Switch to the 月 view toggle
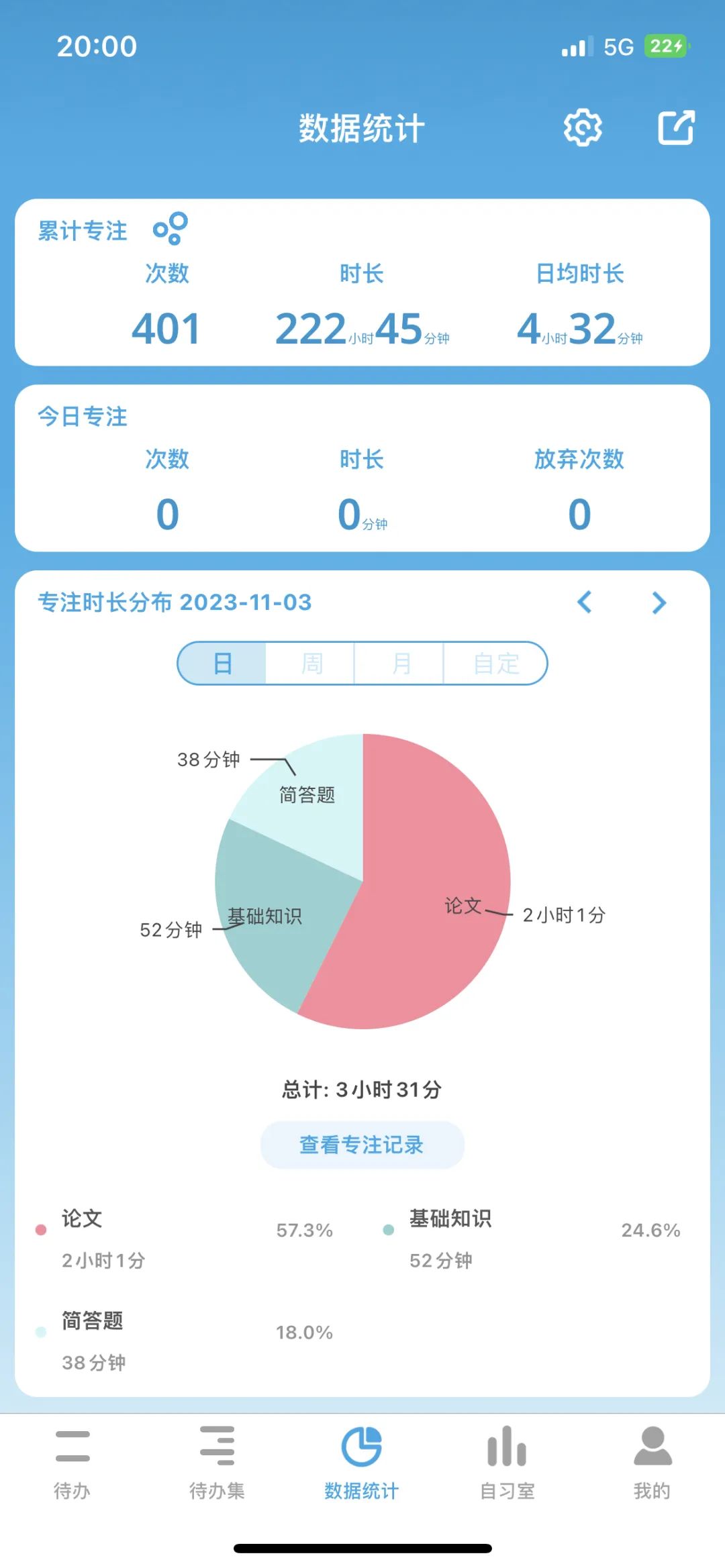This screenshot has width=725, height=1568. (x=401, y=664)
